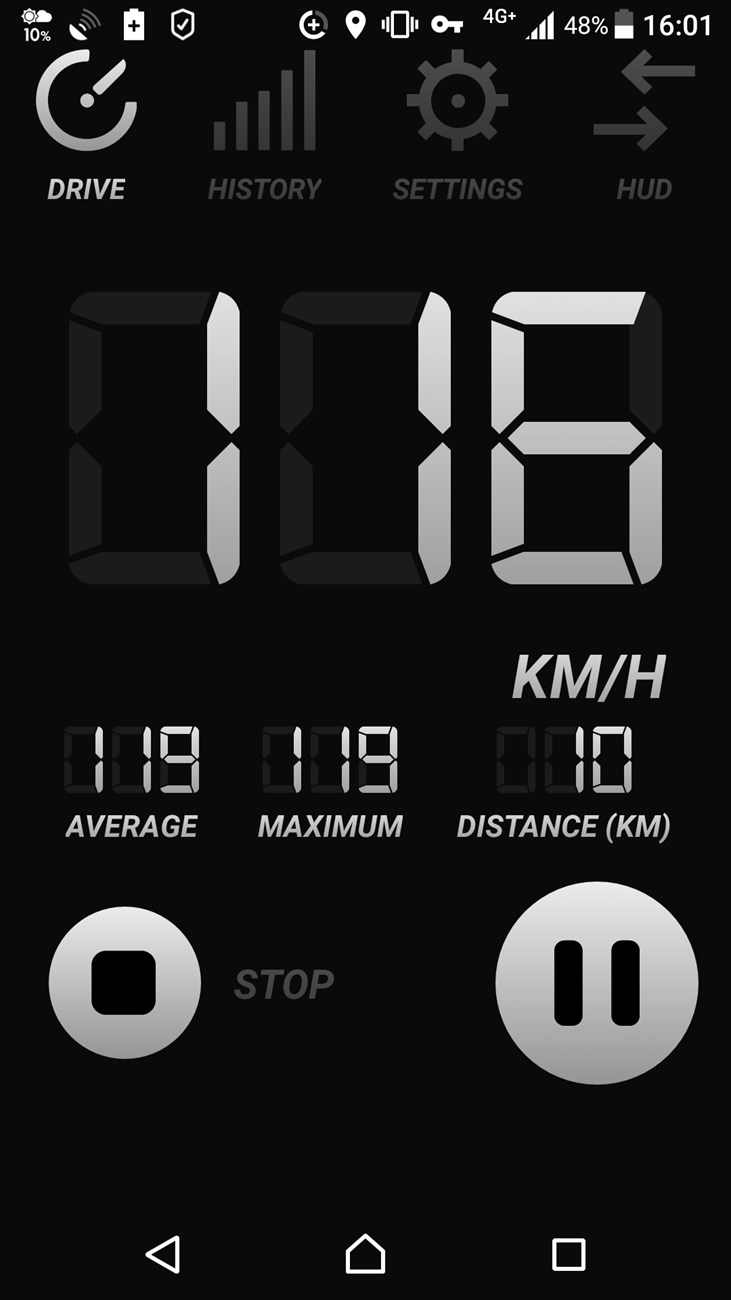731x1300 pixels.
Task: Select the Drive tab
Action: (x=86, y=127)
